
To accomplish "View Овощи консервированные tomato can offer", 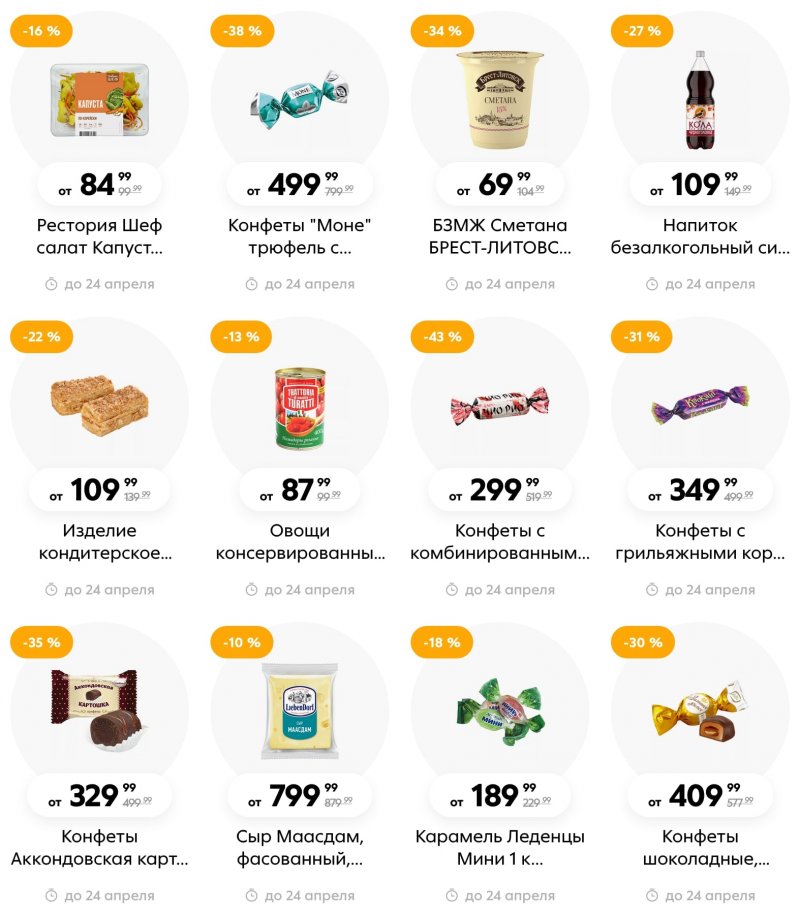I will [299, 405].
